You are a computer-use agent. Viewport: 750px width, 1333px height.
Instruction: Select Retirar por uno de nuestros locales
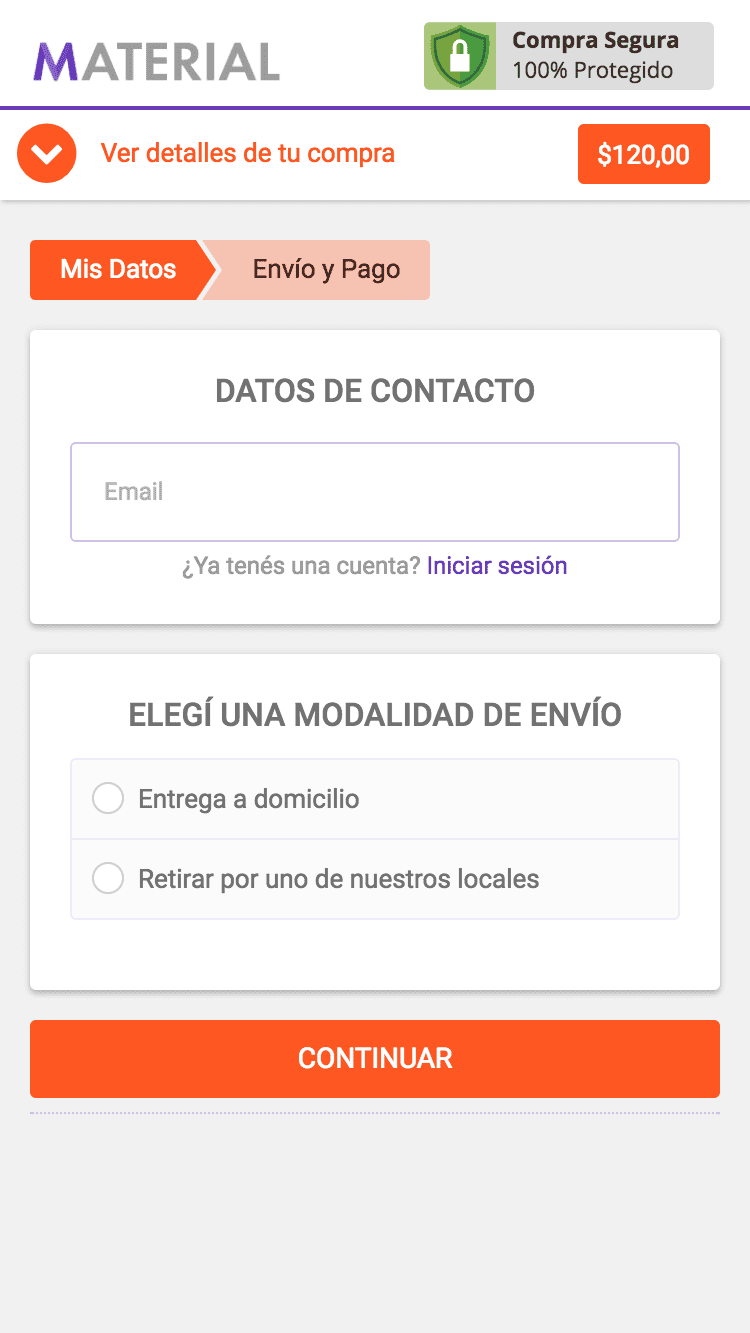[x=375, y=879]
